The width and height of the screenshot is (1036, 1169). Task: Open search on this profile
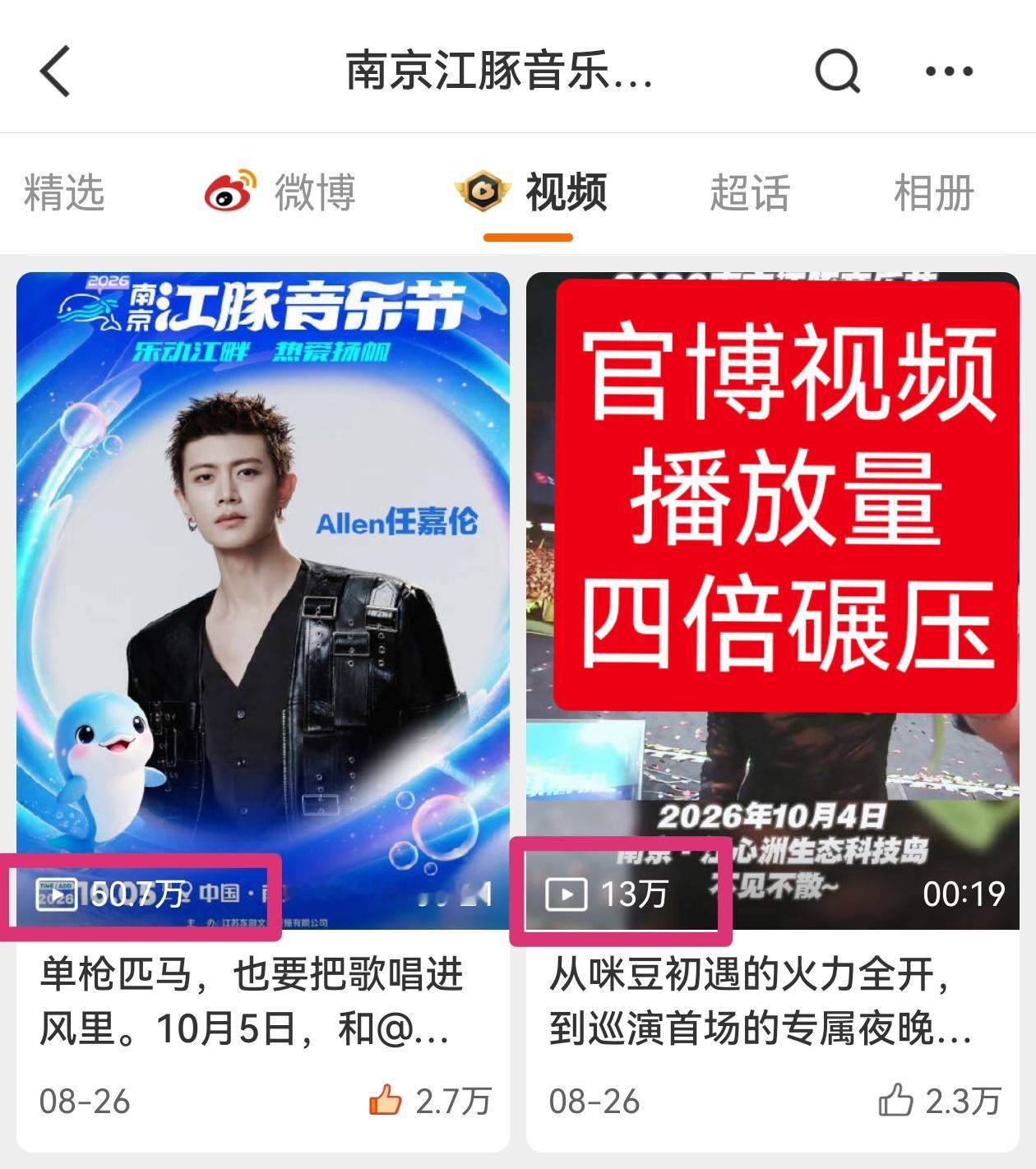pos(837,71)
